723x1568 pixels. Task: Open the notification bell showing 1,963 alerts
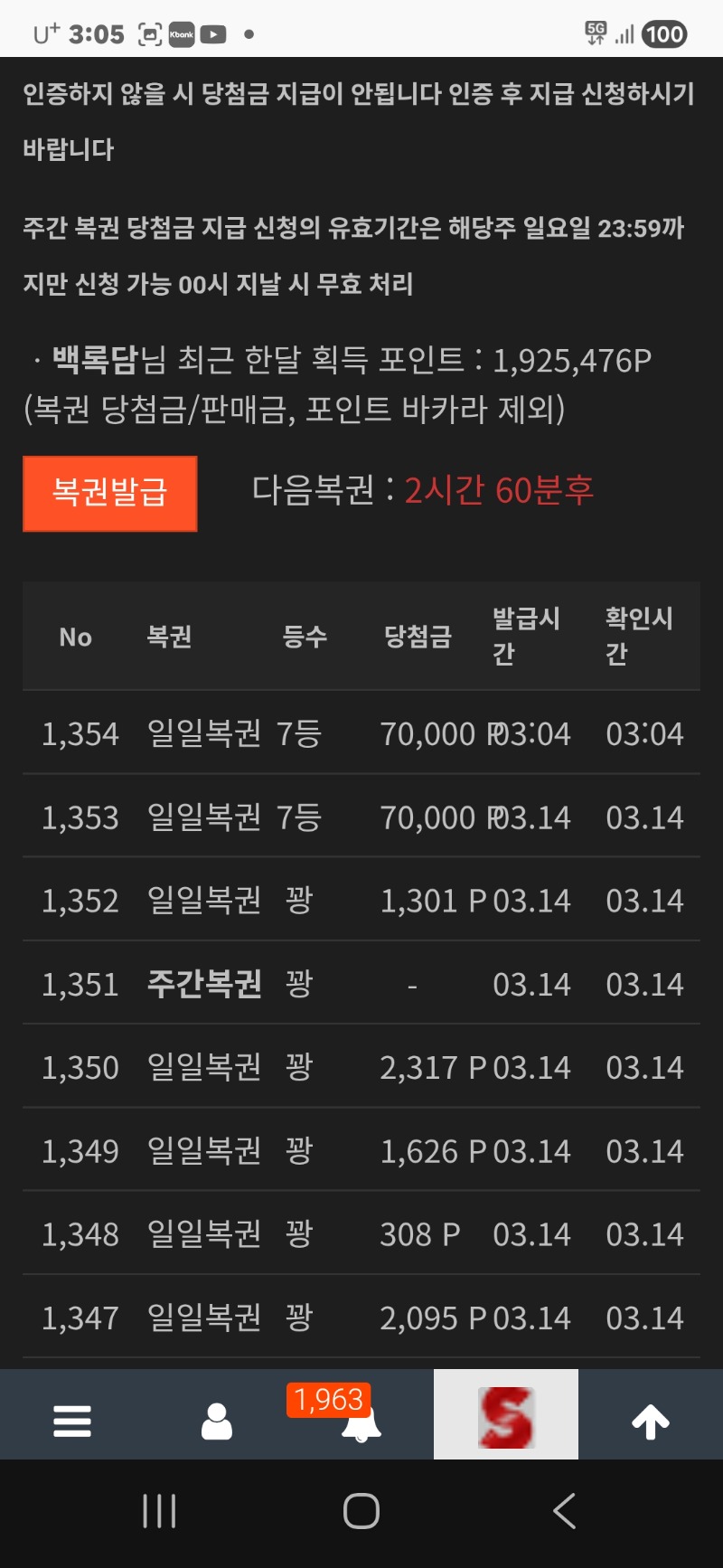pos(361,1429)
